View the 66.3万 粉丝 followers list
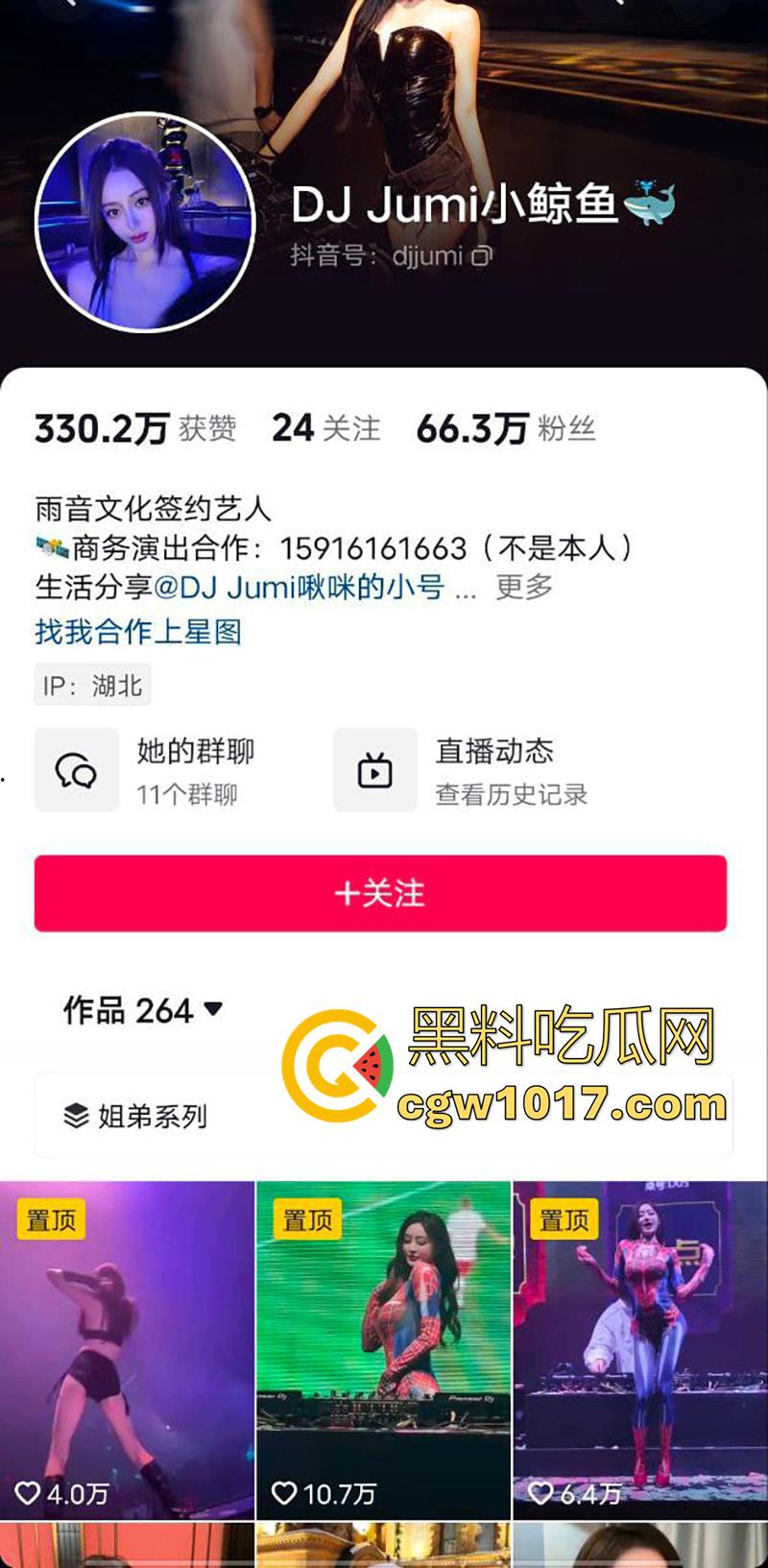 506,428
